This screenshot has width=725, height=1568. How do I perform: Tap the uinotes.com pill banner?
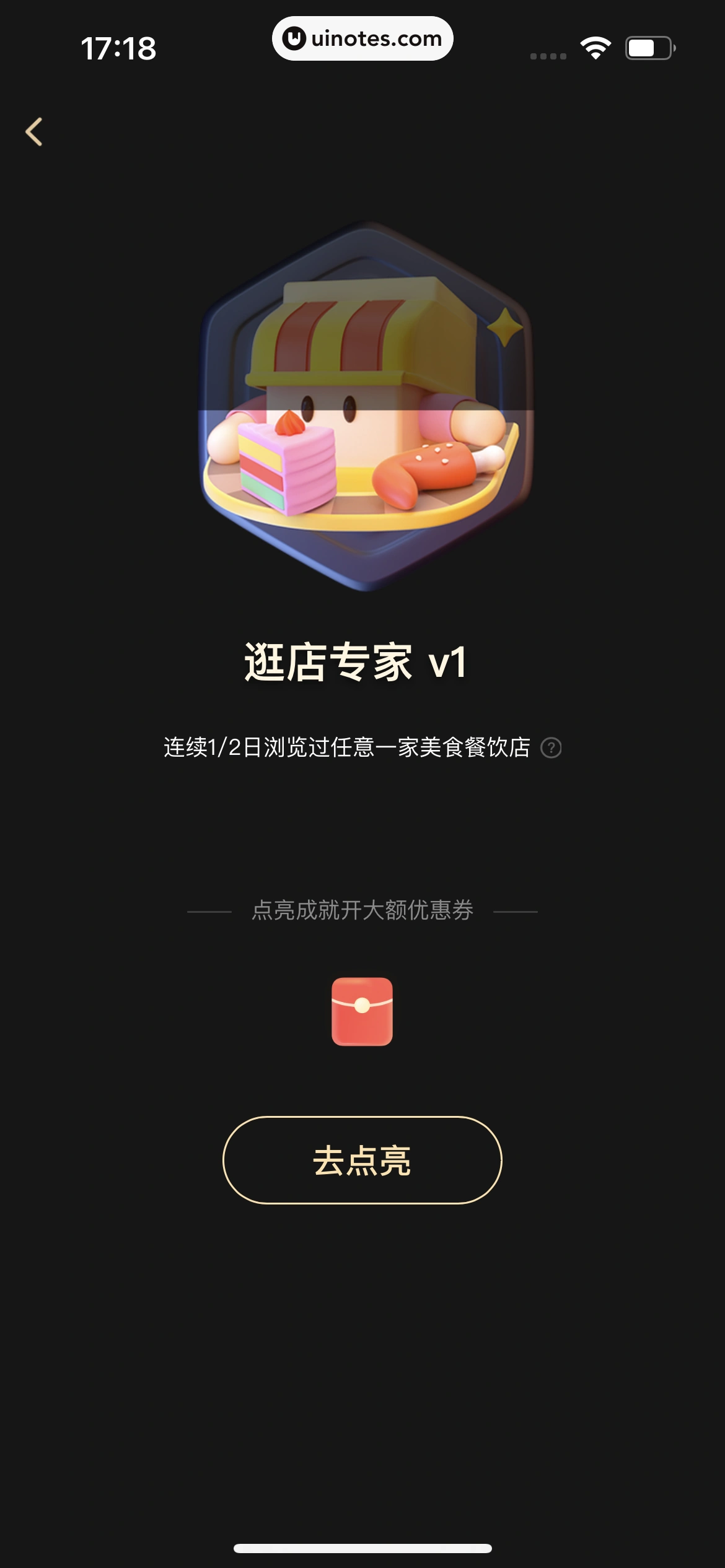pos(362,38)
